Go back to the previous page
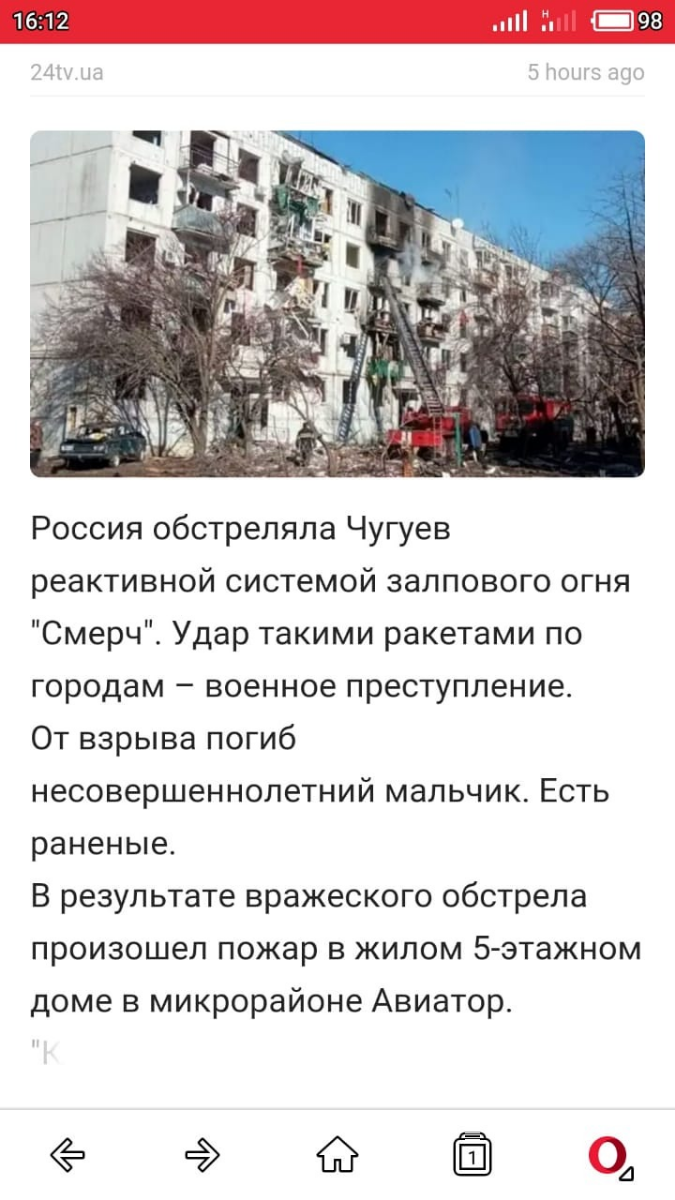This screenshot has width=675, height=1200. (x=67, y=1156)
